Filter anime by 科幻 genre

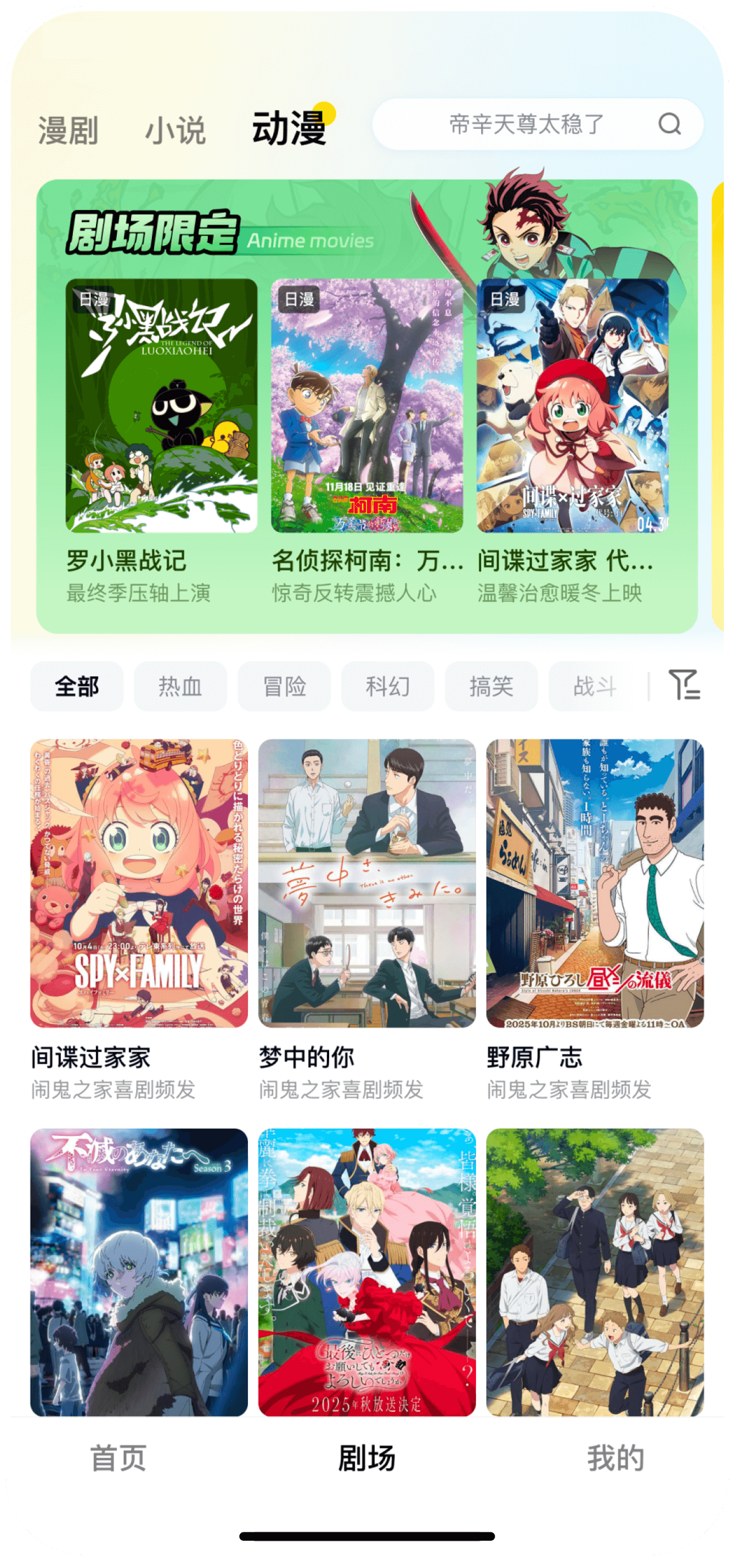388,687
